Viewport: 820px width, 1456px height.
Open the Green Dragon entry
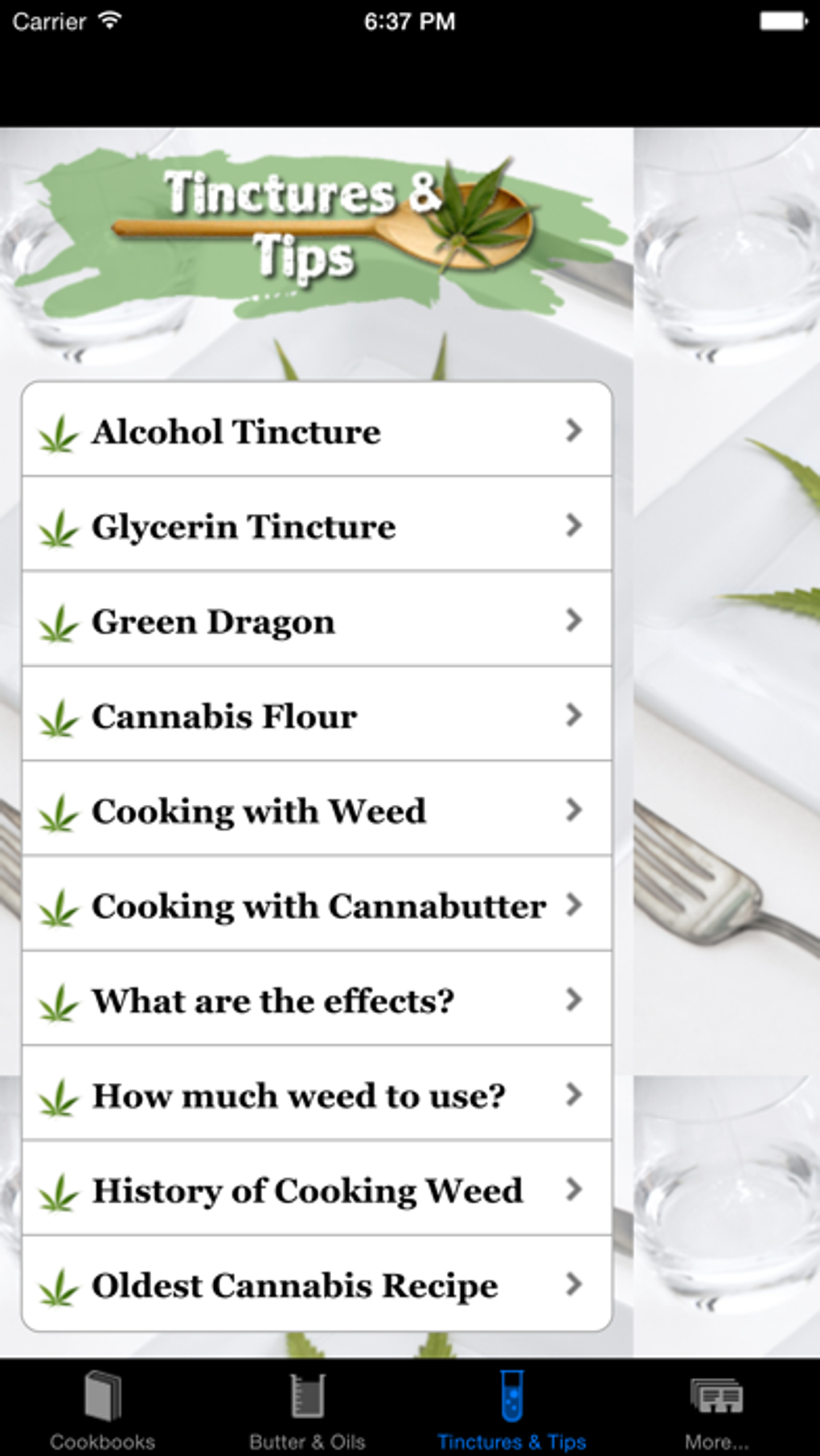(317, 621)
